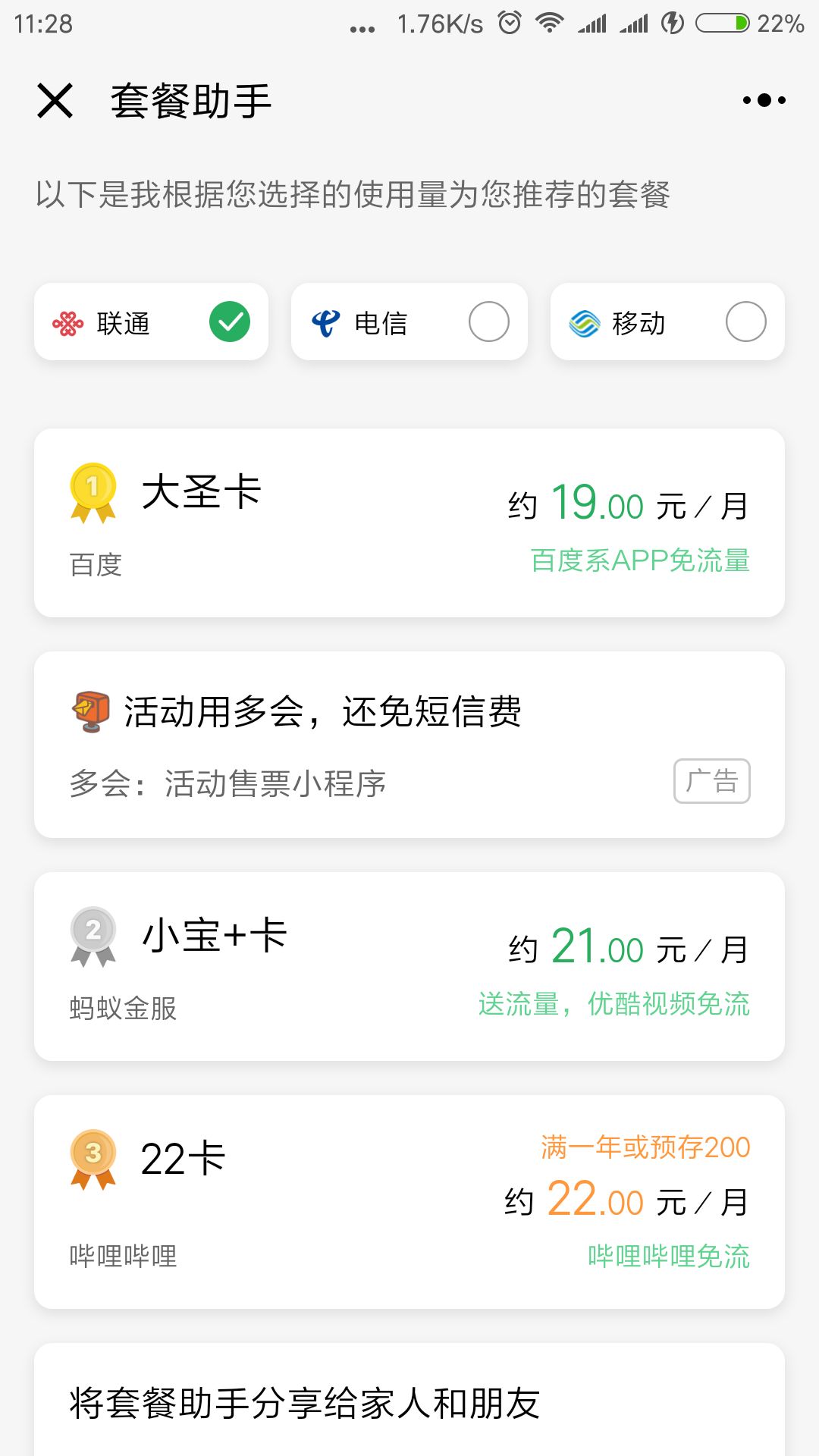Click the battery level indicator
The image size is (819, 1456).
coord(720,24)
